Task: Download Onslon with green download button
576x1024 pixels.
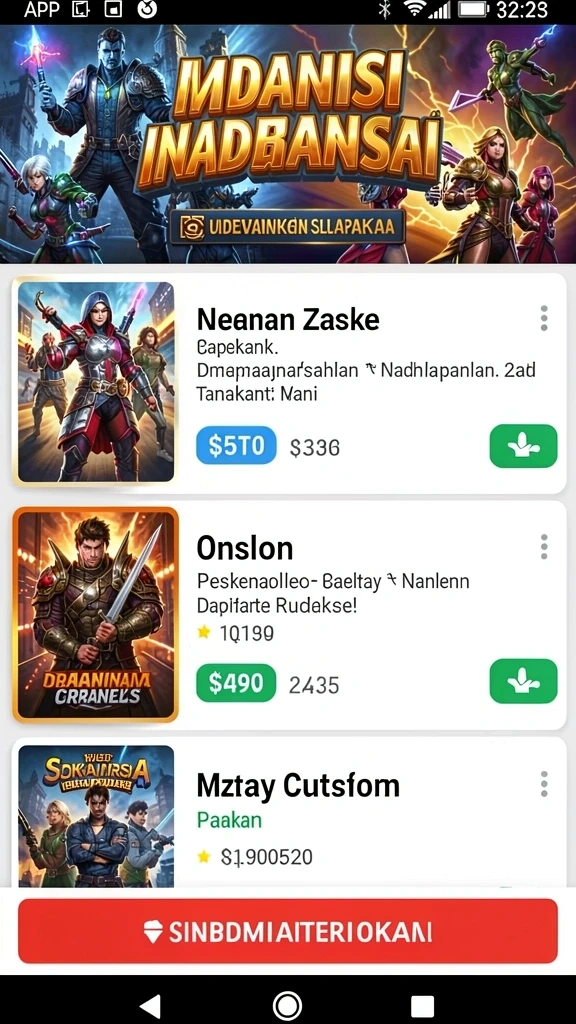Action: (x=523, y=681)
